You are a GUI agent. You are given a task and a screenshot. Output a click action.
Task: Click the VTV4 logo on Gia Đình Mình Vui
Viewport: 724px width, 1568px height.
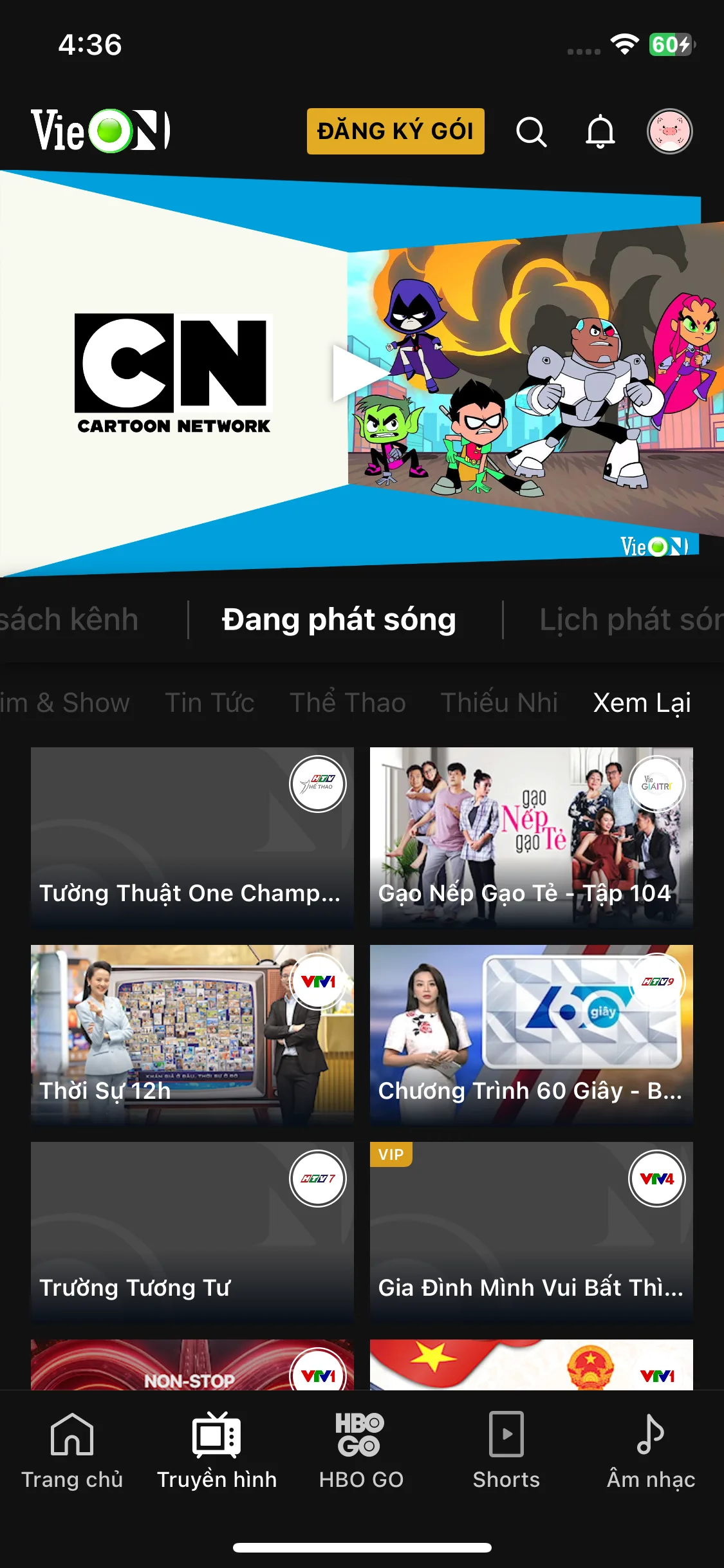(x=656, y=1179)
